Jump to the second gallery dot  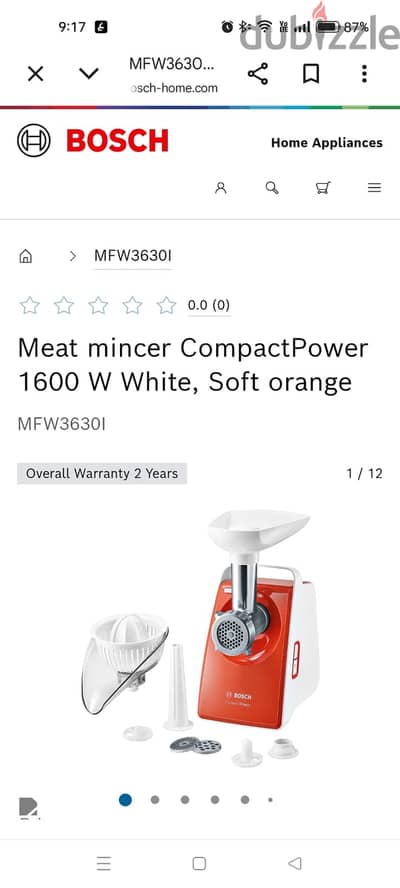(x=155, y=800)
